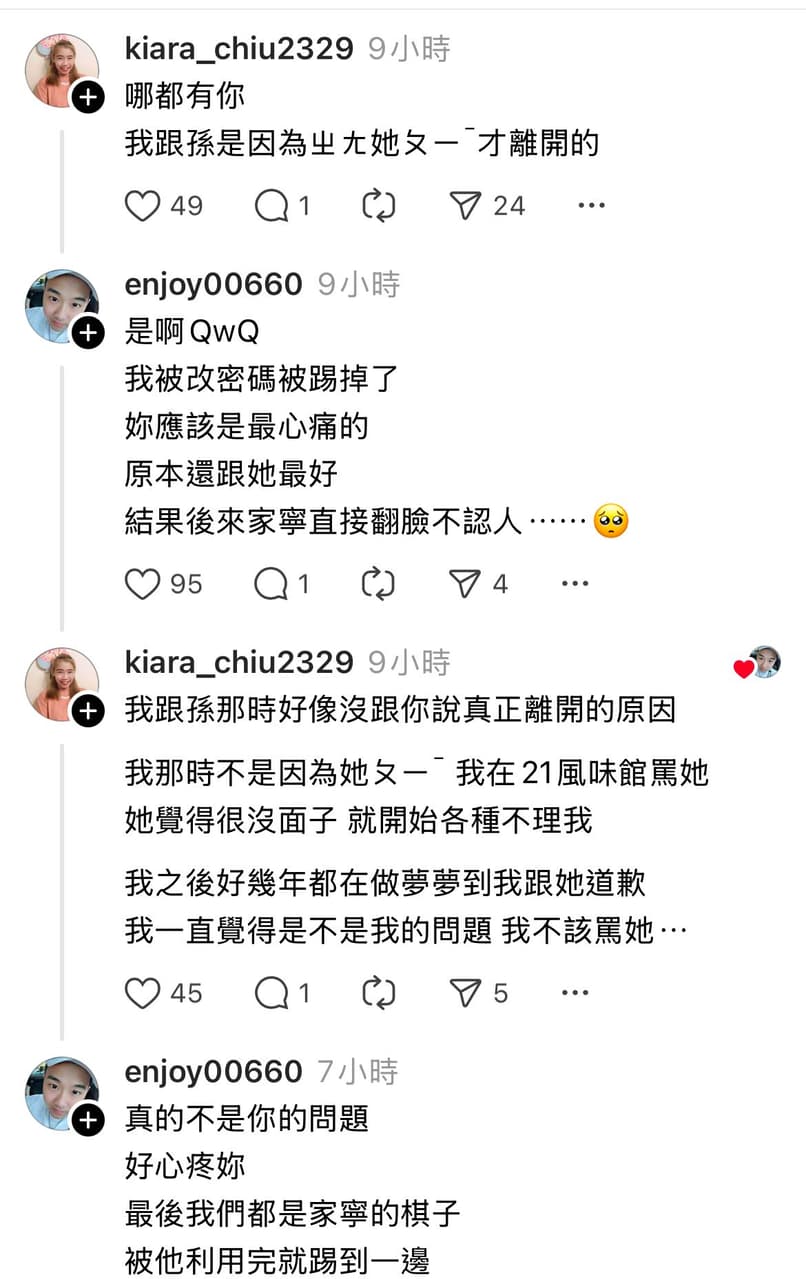
Task: Like kiara_chiu2329's comment with 45 likes
Action: tap(142, 993)
